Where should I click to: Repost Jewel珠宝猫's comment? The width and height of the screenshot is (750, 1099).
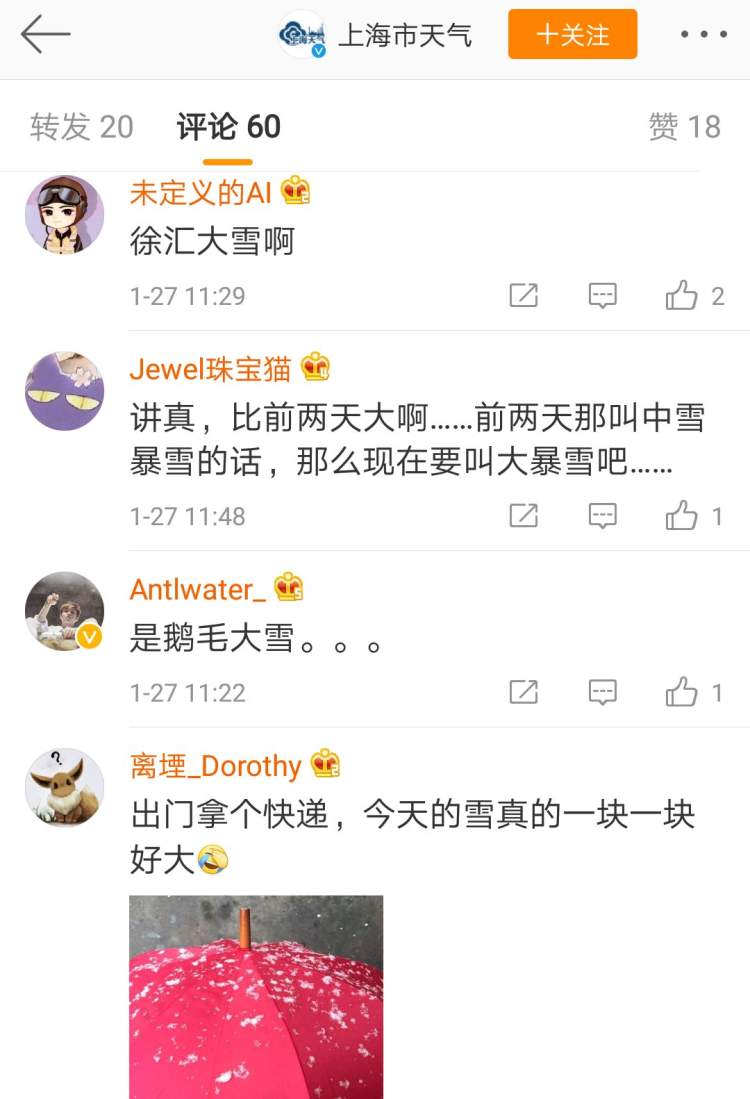tap(524, 515)
